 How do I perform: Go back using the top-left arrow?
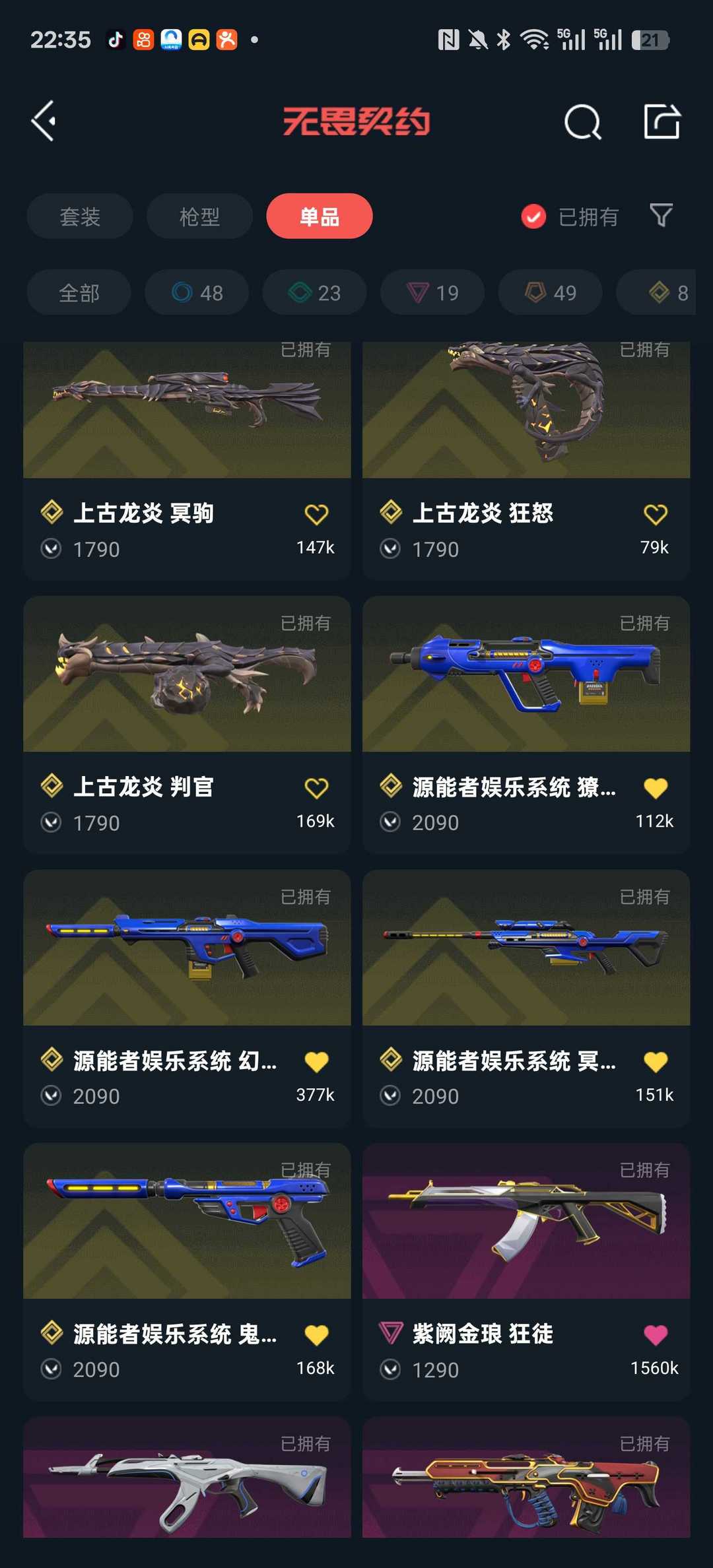click(x=44, y=121)
